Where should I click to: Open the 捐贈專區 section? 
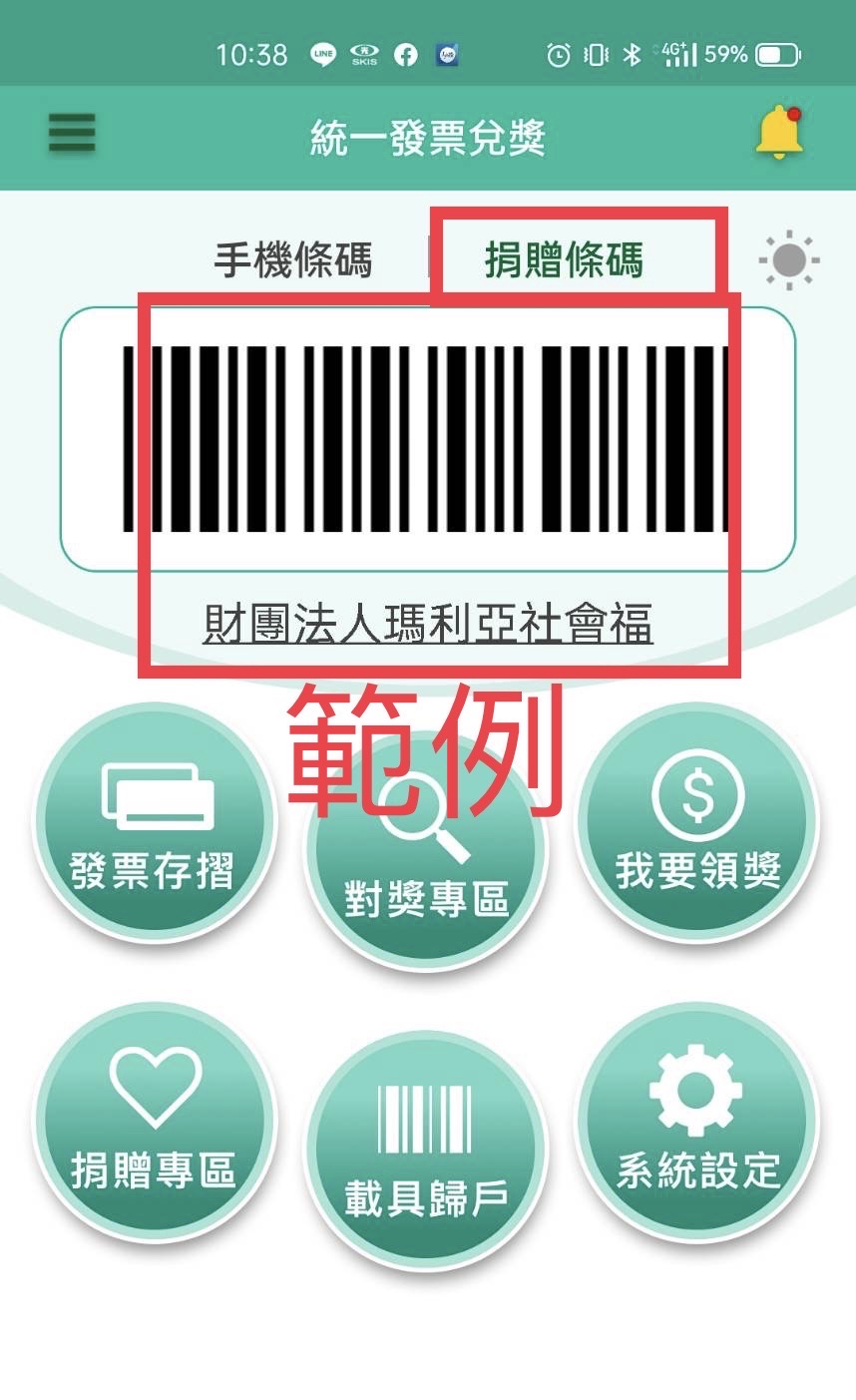154,1122
